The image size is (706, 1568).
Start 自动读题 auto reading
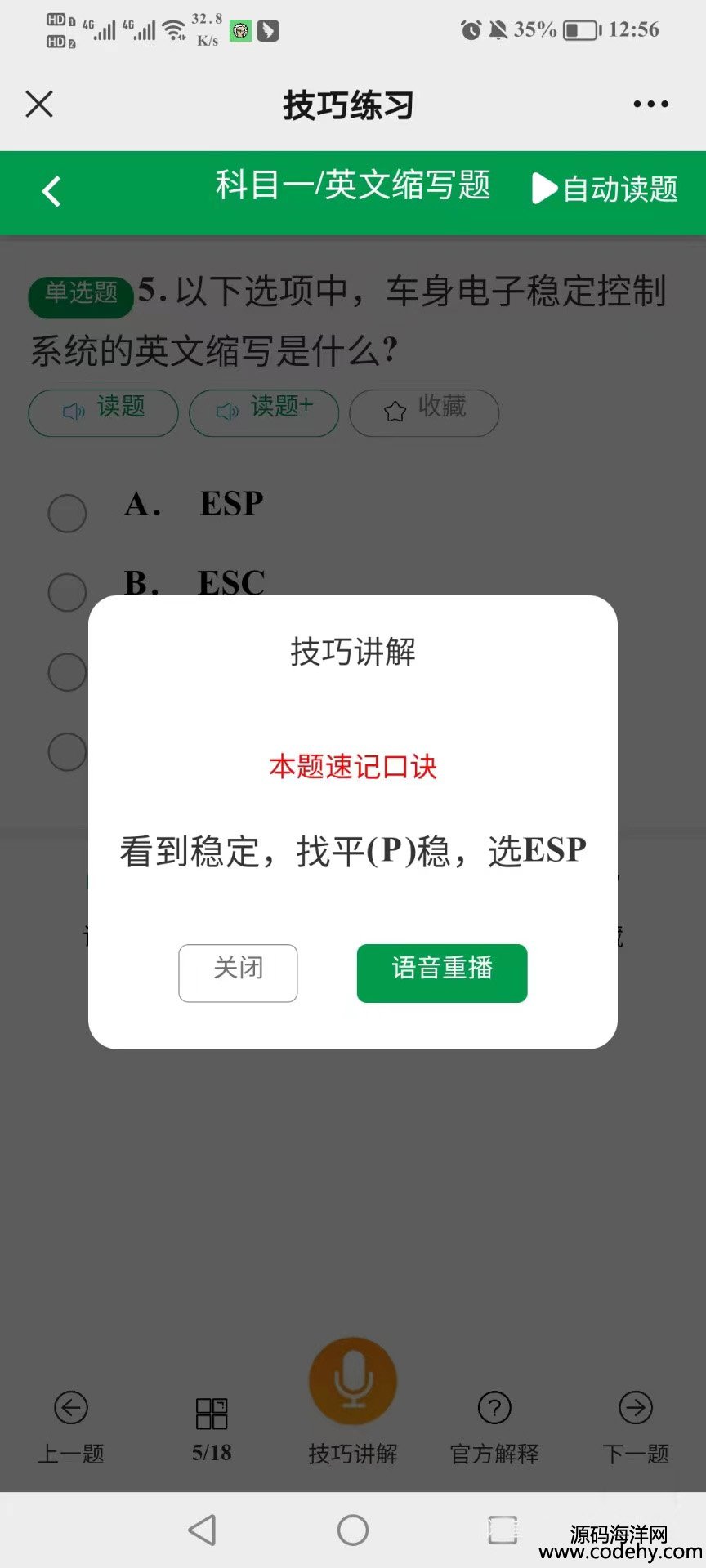[605, 189]
